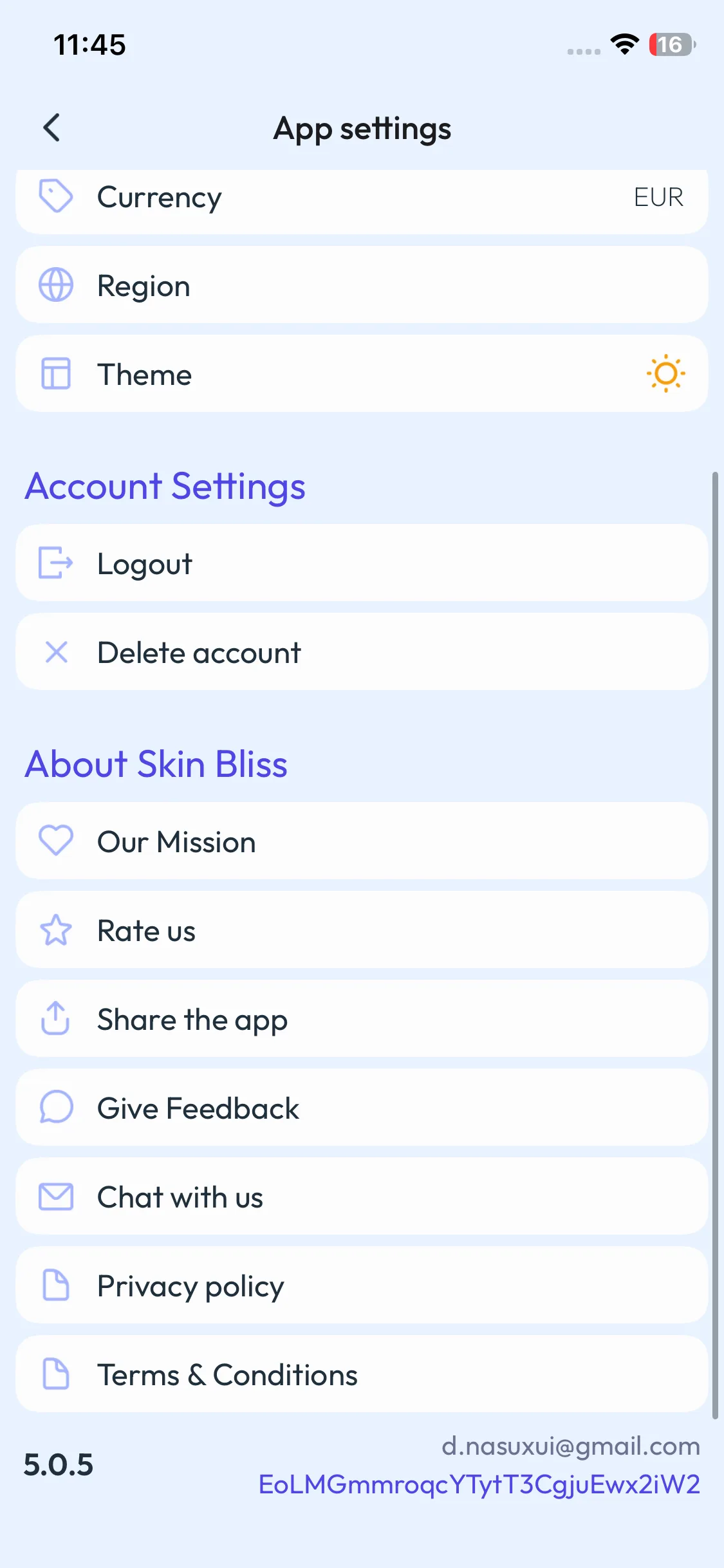
Task: View Terms & Conditions
Action: (x=362, y=1374)
